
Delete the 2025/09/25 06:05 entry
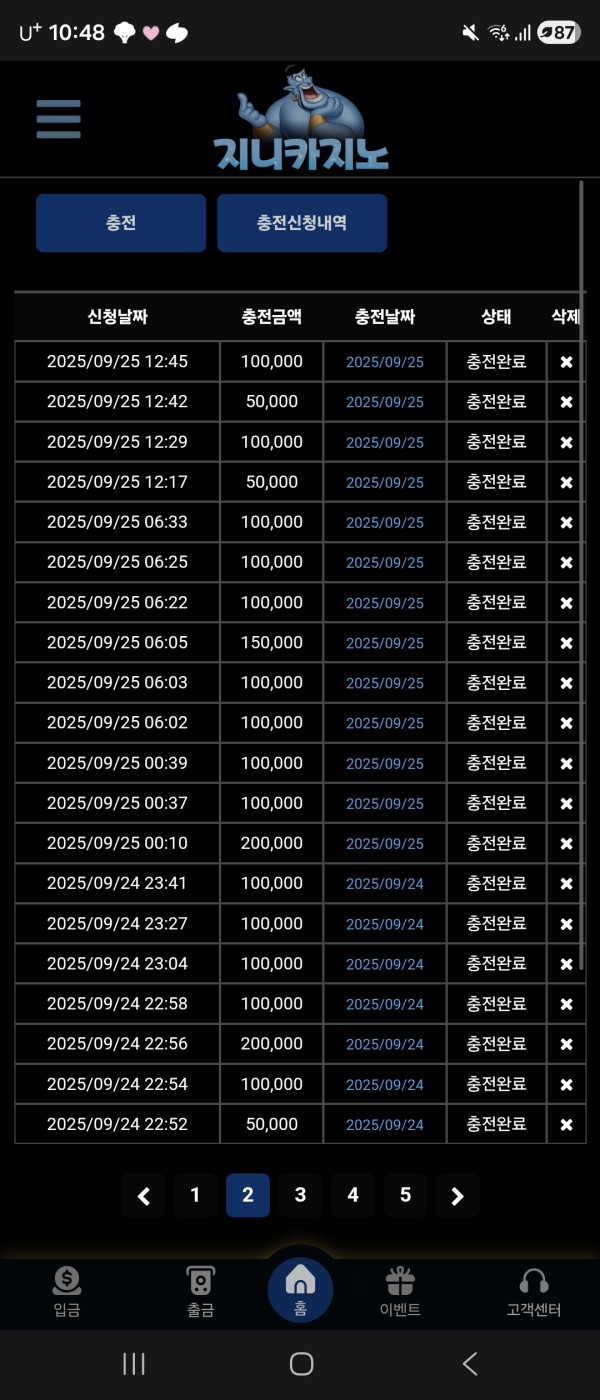coord(566,643)
